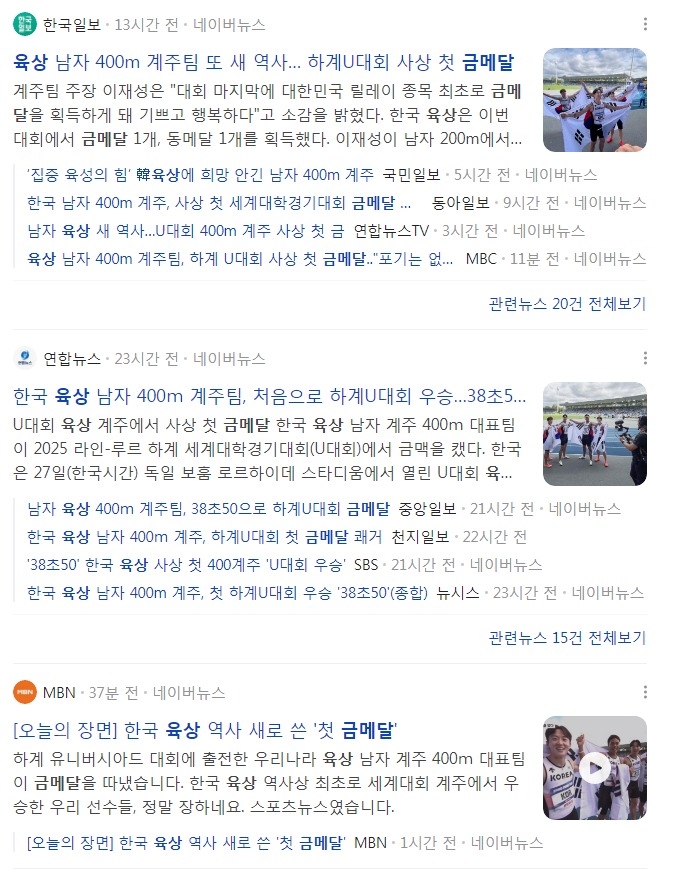Open the 한국일보 article photo thumbnail
This screenshot has width=682, height=869.
click(594, 100)
